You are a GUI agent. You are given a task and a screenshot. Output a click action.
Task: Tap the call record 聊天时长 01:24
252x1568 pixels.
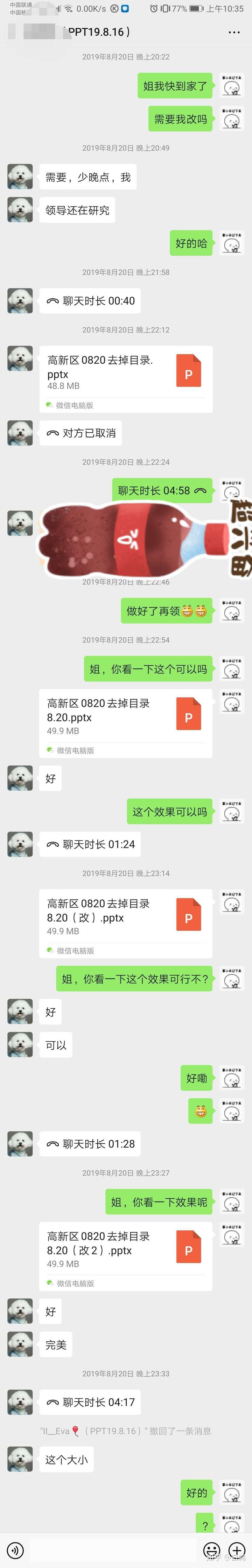[x=91, y=845]
